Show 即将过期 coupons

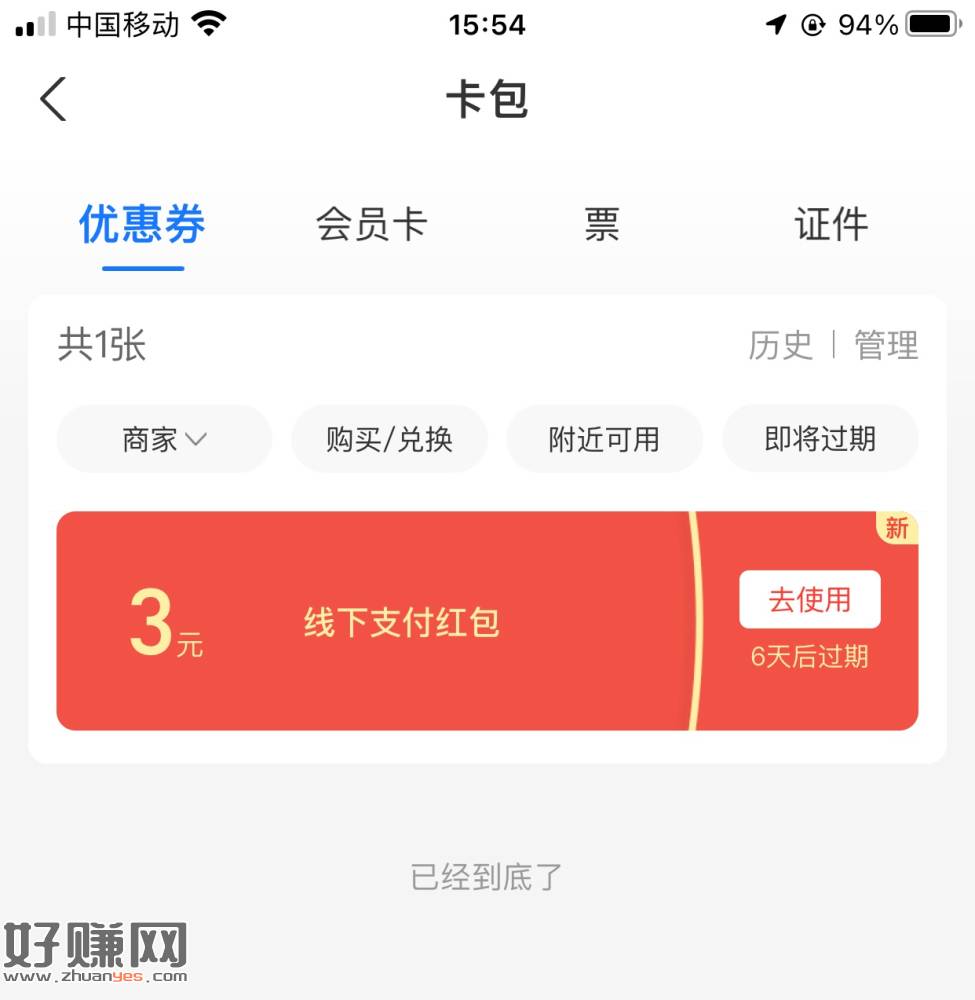click(x=820, y=439)
